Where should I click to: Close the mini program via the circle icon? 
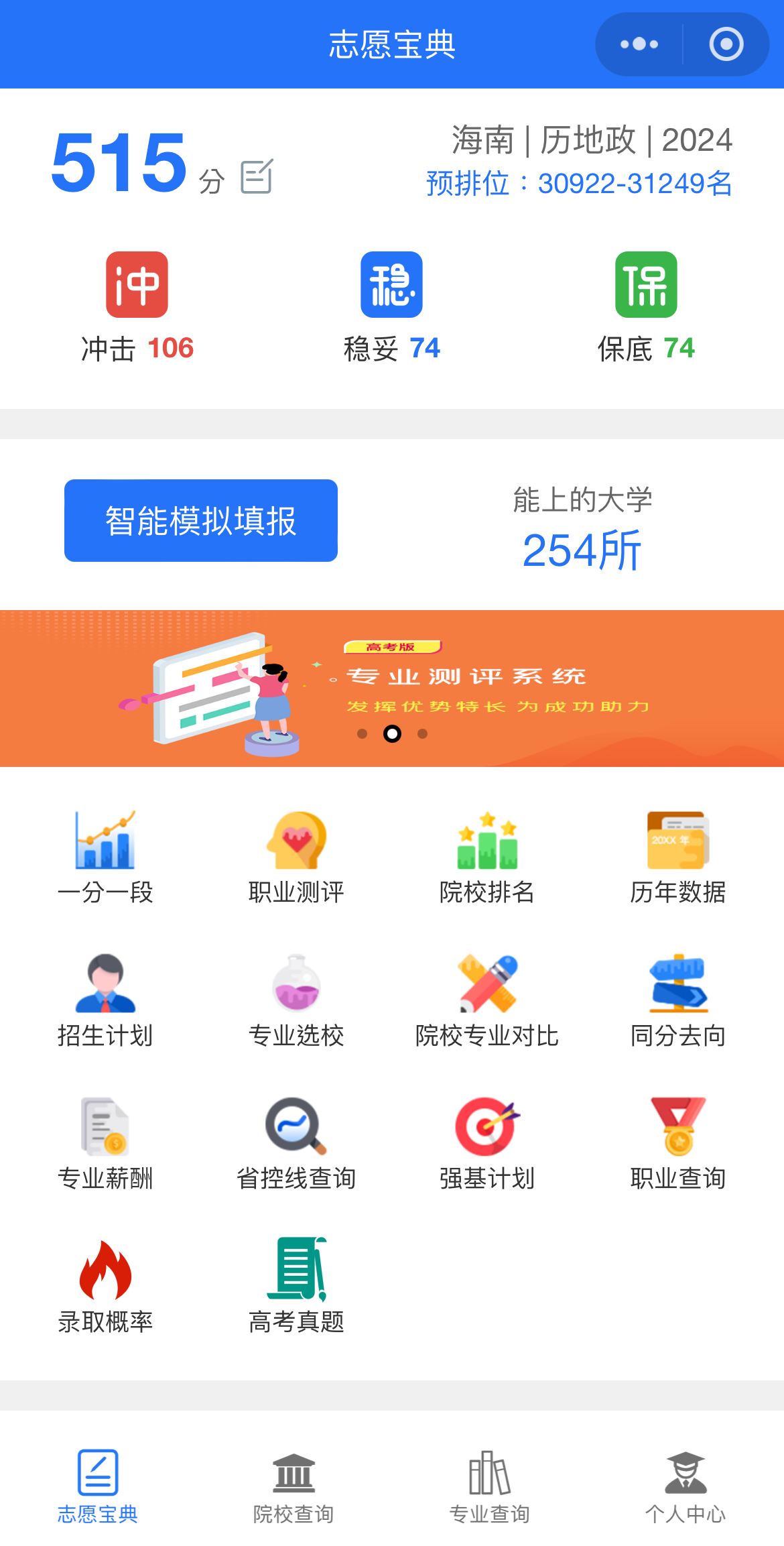click(x=726, y=44)
